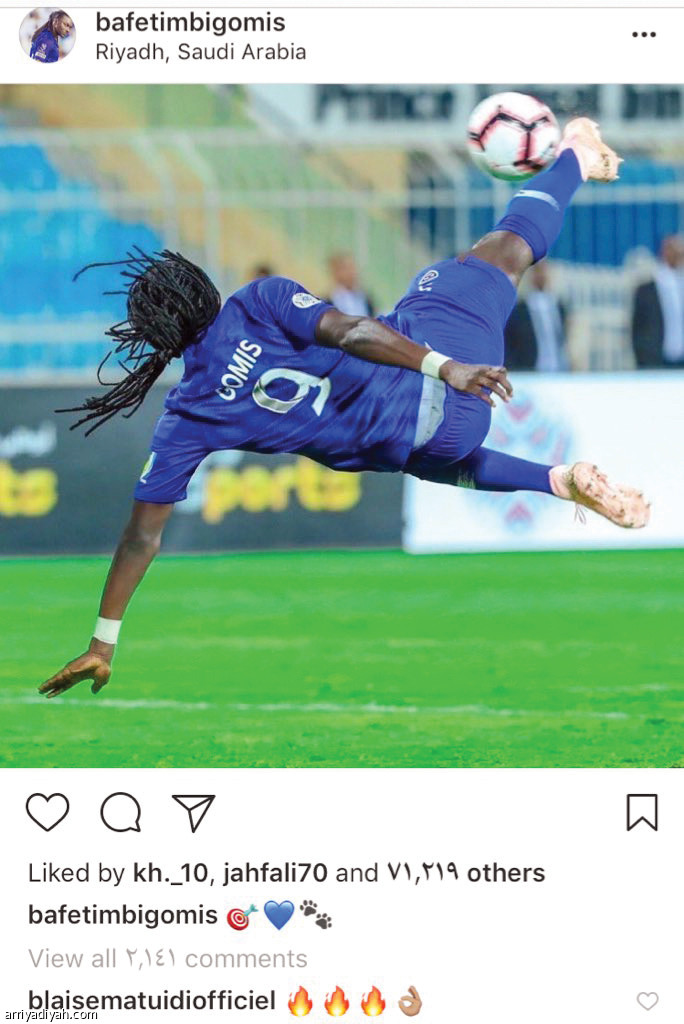Viewport: 684px width, 1024px height.
Task: Open bafetimbigomis profile picture
Action: point(46,36)
